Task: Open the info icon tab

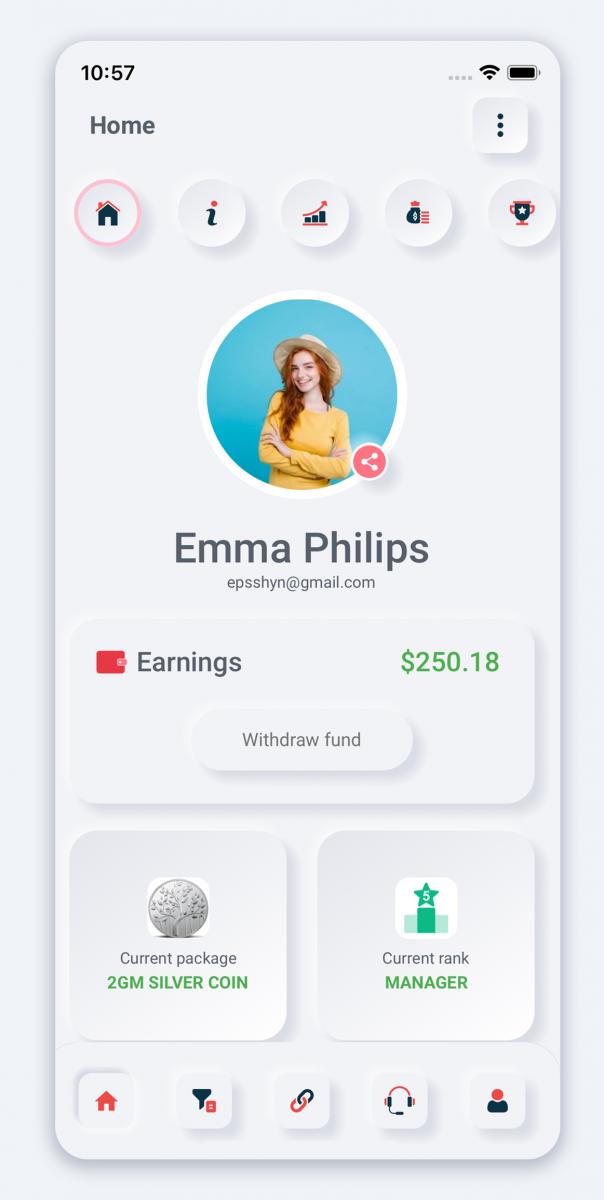Action: point(211,213)
